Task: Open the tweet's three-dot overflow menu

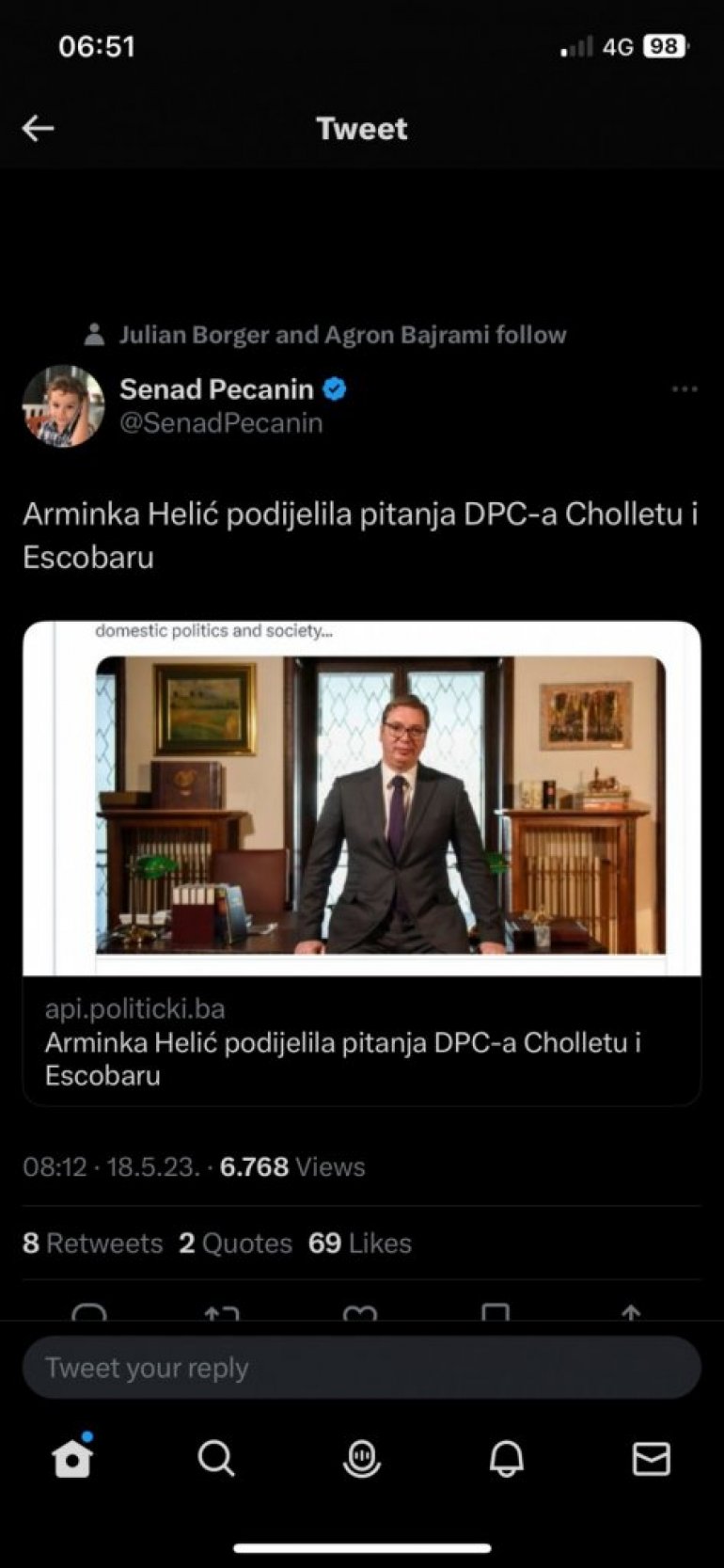Action: pos(685,389)
